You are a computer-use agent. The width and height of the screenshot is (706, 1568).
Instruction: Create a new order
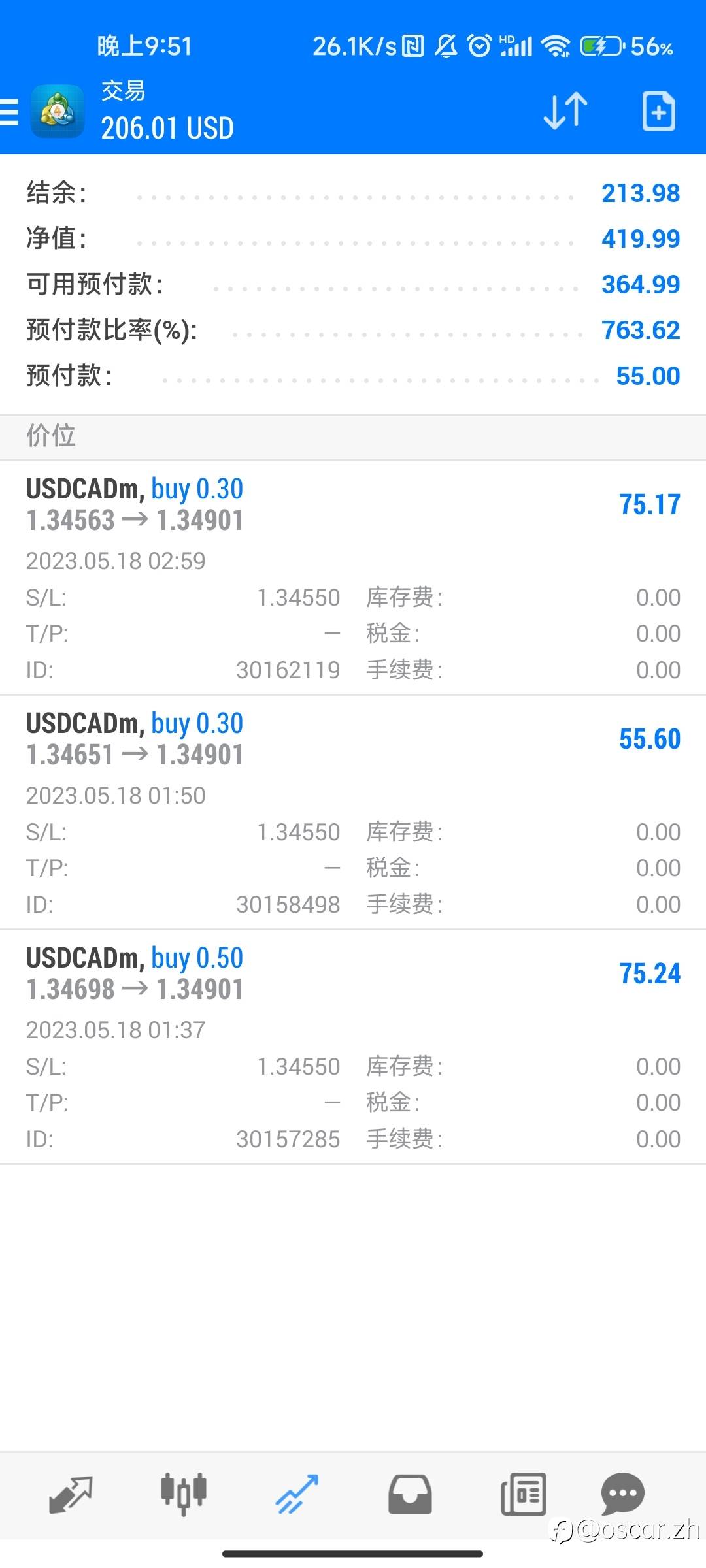(658, 111)
